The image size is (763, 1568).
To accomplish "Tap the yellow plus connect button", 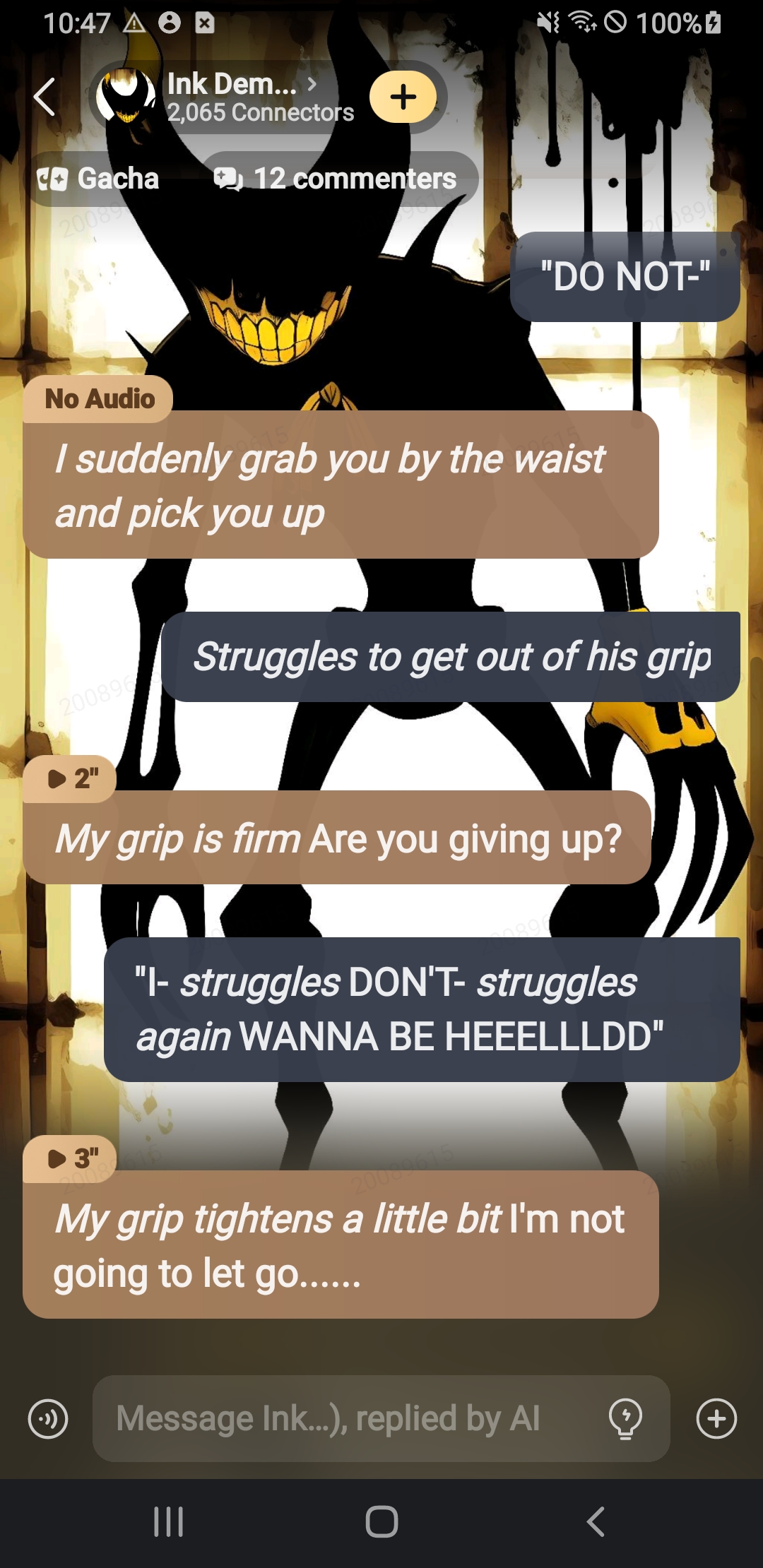I will tap(403, 97).
